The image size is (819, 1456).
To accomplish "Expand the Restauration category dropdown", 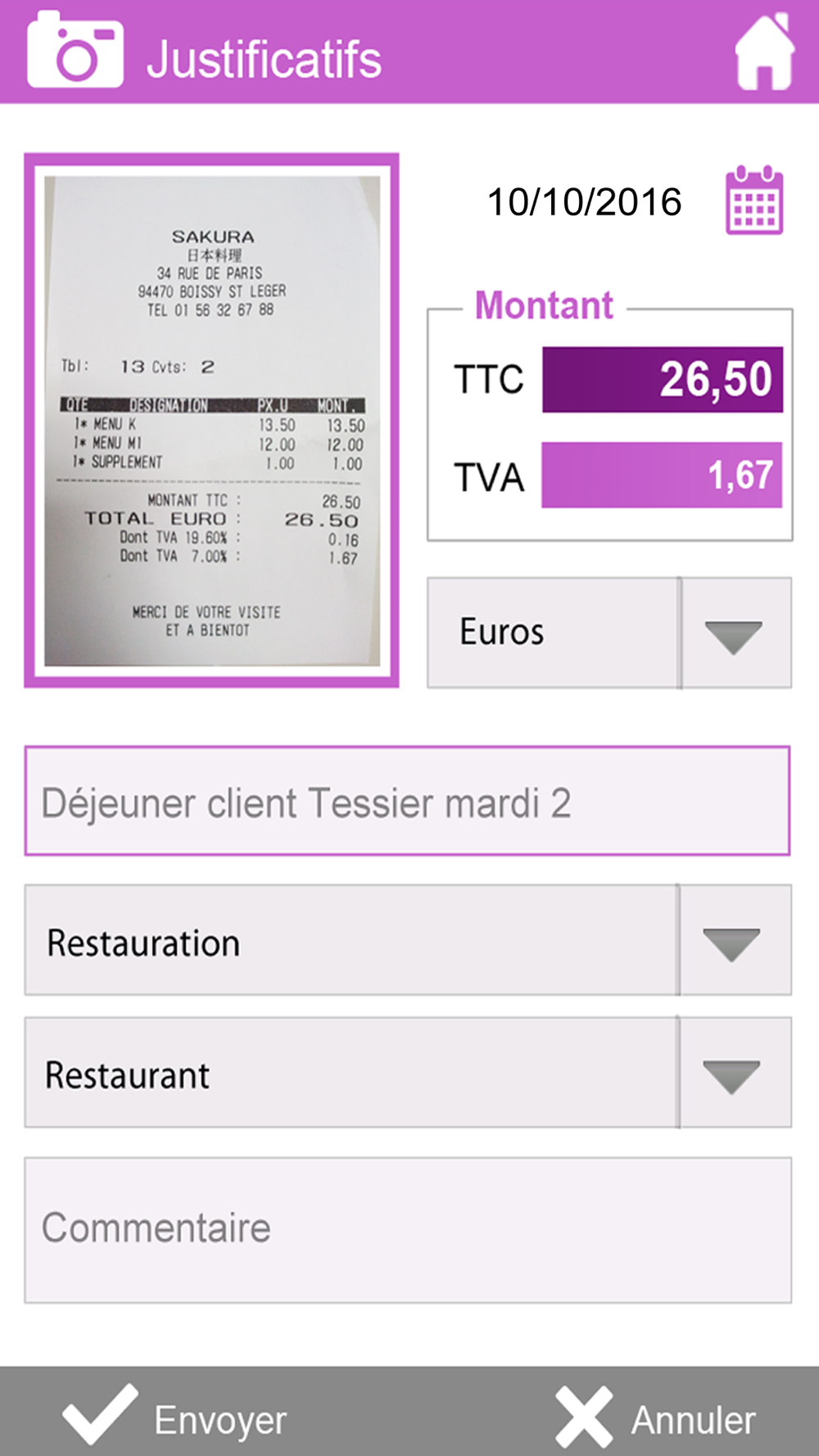I will click(408, 940).
